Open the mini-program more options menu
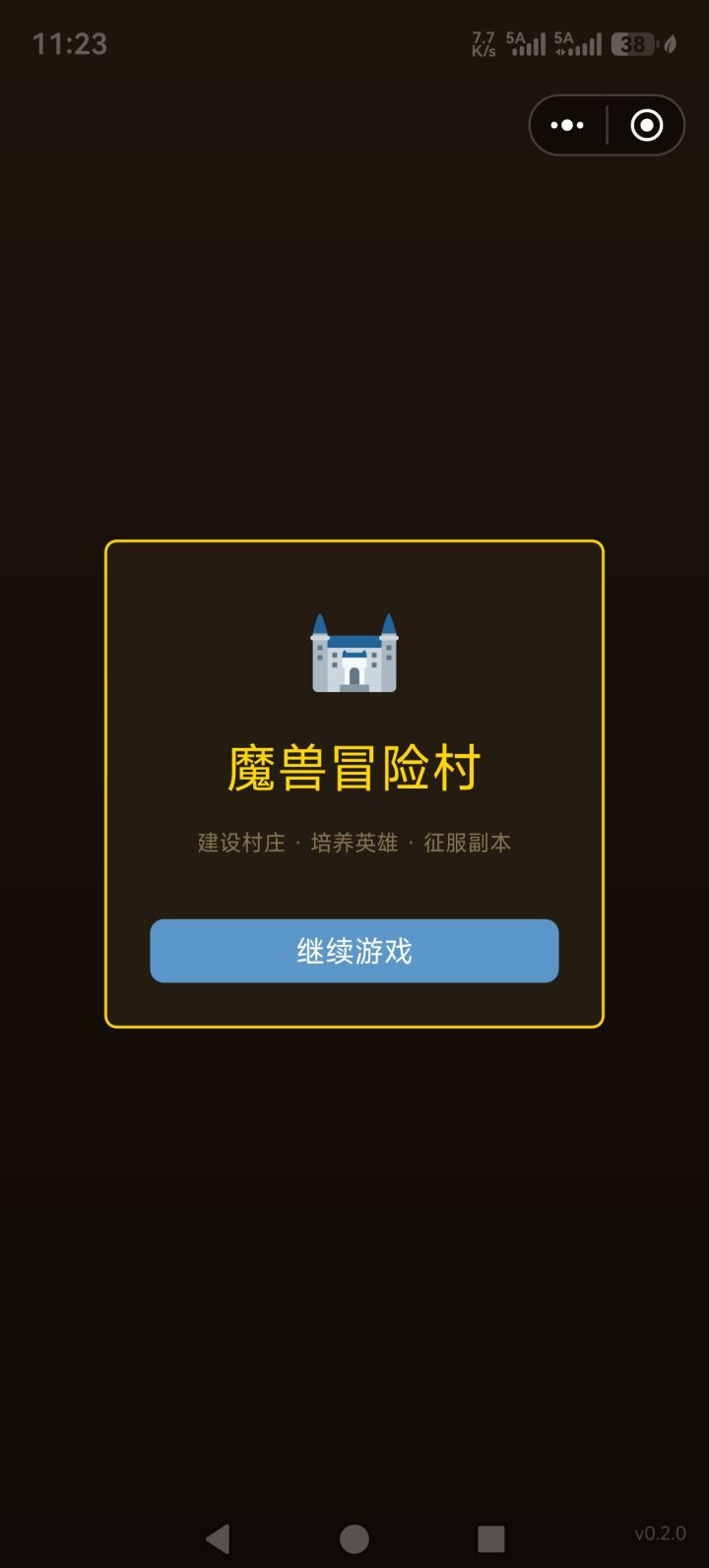This screenshot has width=709, height=1568. pyautogui.click(x=567, y=125)
